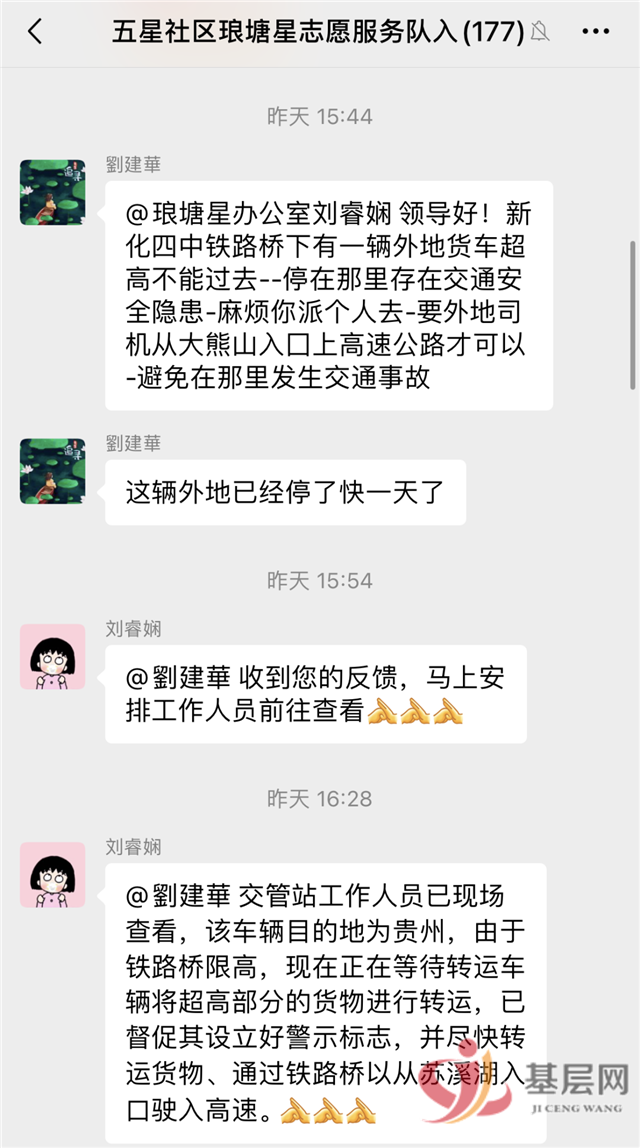The height and width of the screenshot is (1148, 640).
Task: Go back from the group chat
Action: coord(35,32)
